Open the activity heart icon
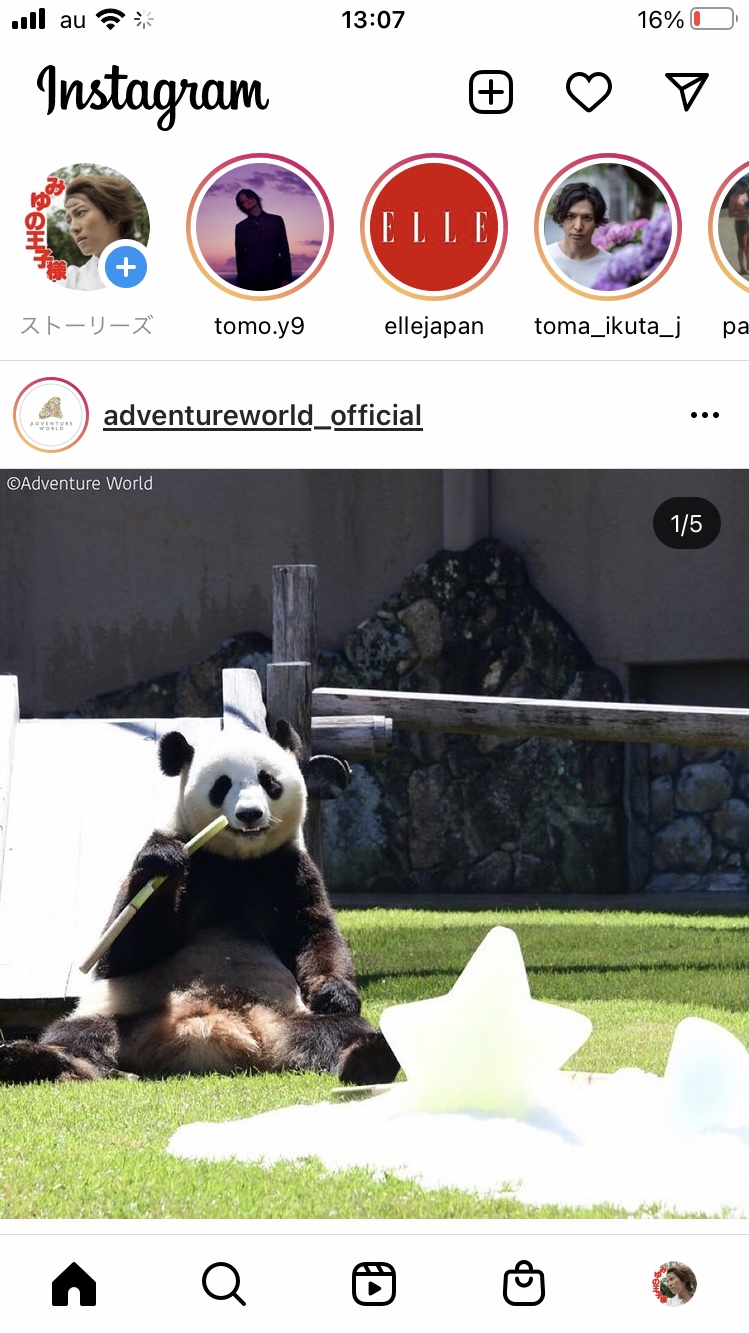 tap(589, 93)
